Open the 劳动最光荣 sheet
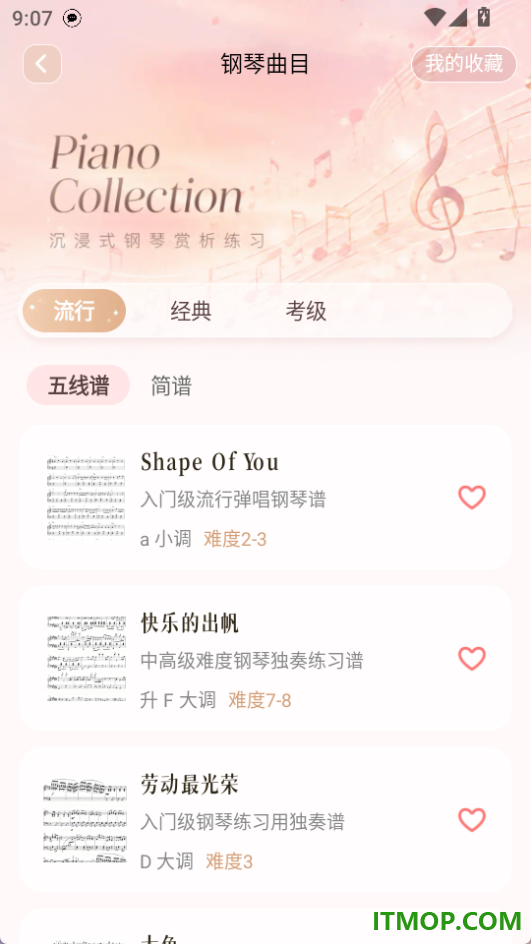The image size is (531, 944). [x=266, y=820]
